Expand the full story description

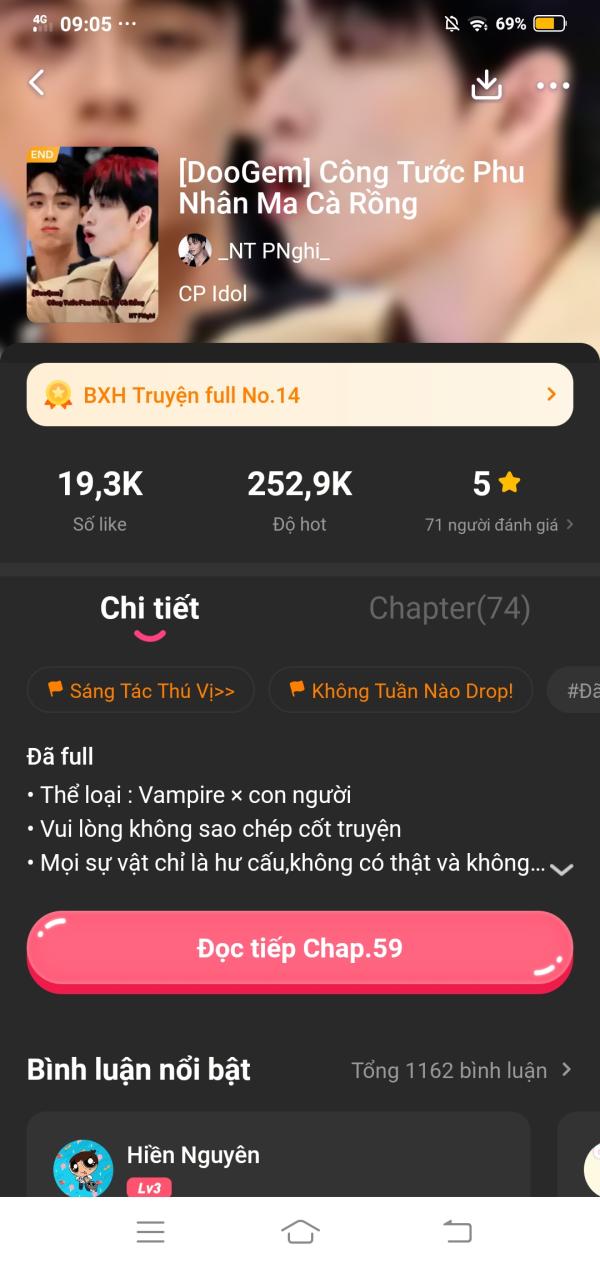[x=561, y=869]
